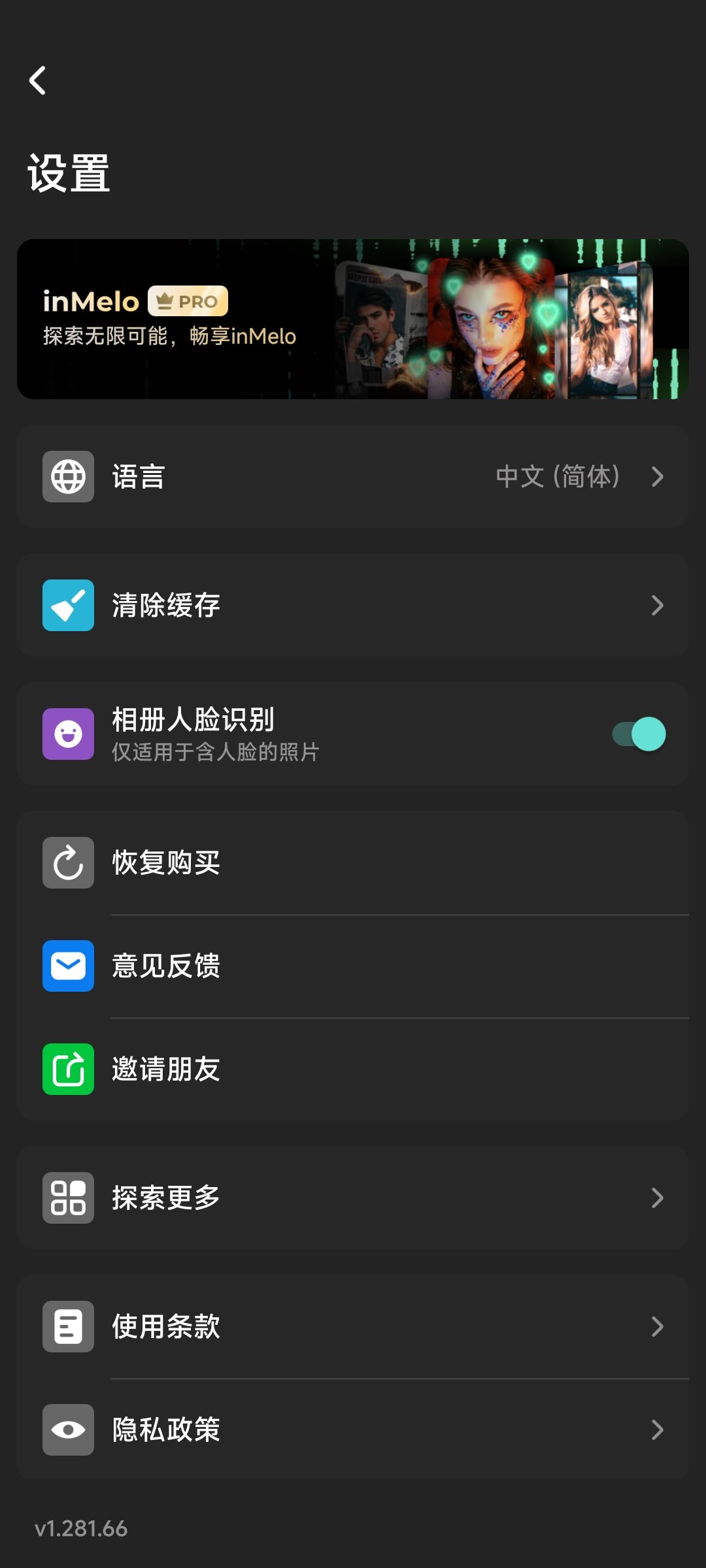Click the 中文 (简体) language value

pyautogui.click(x=559, y=476)
